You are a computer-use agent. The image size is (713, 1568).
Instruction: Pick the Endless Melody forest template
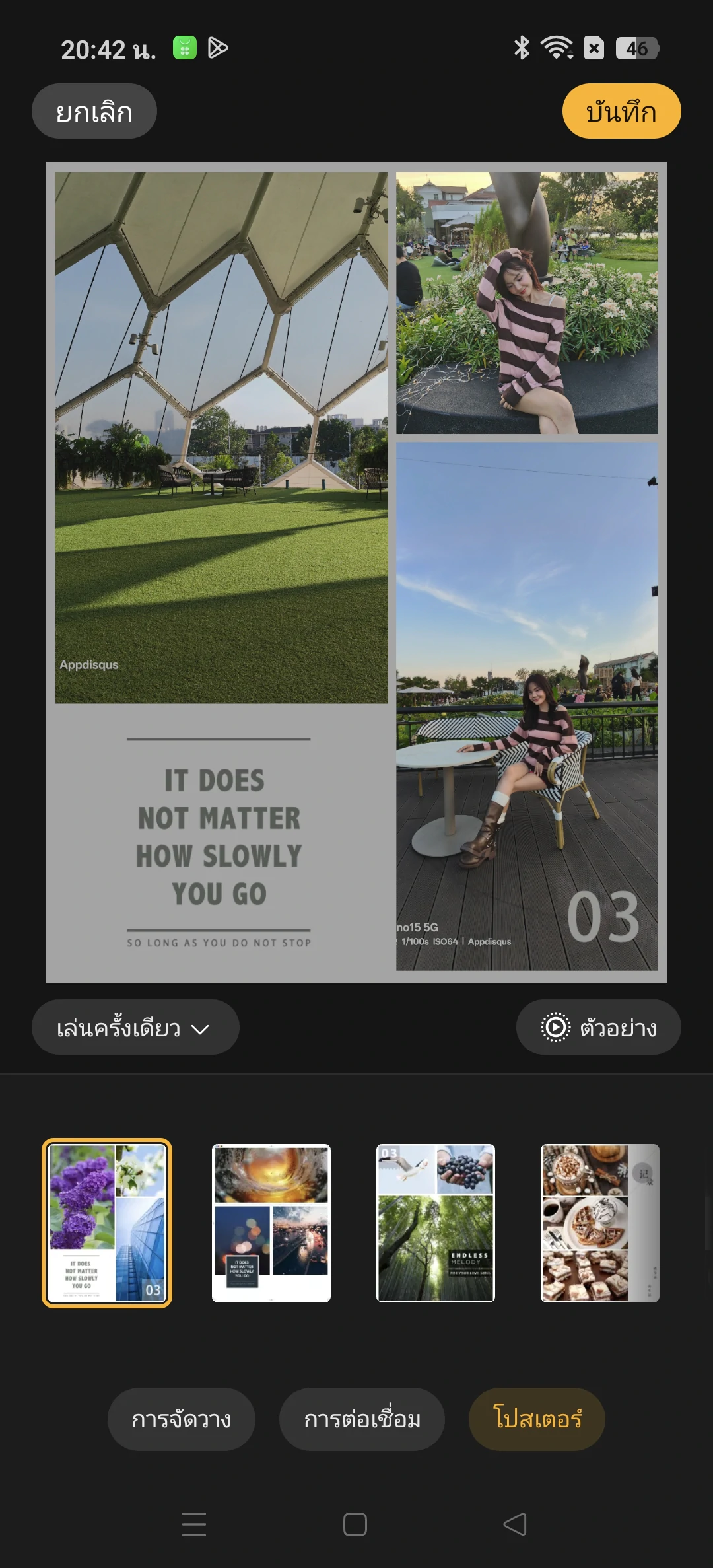pyautogui.click(x=436, y=1223)
